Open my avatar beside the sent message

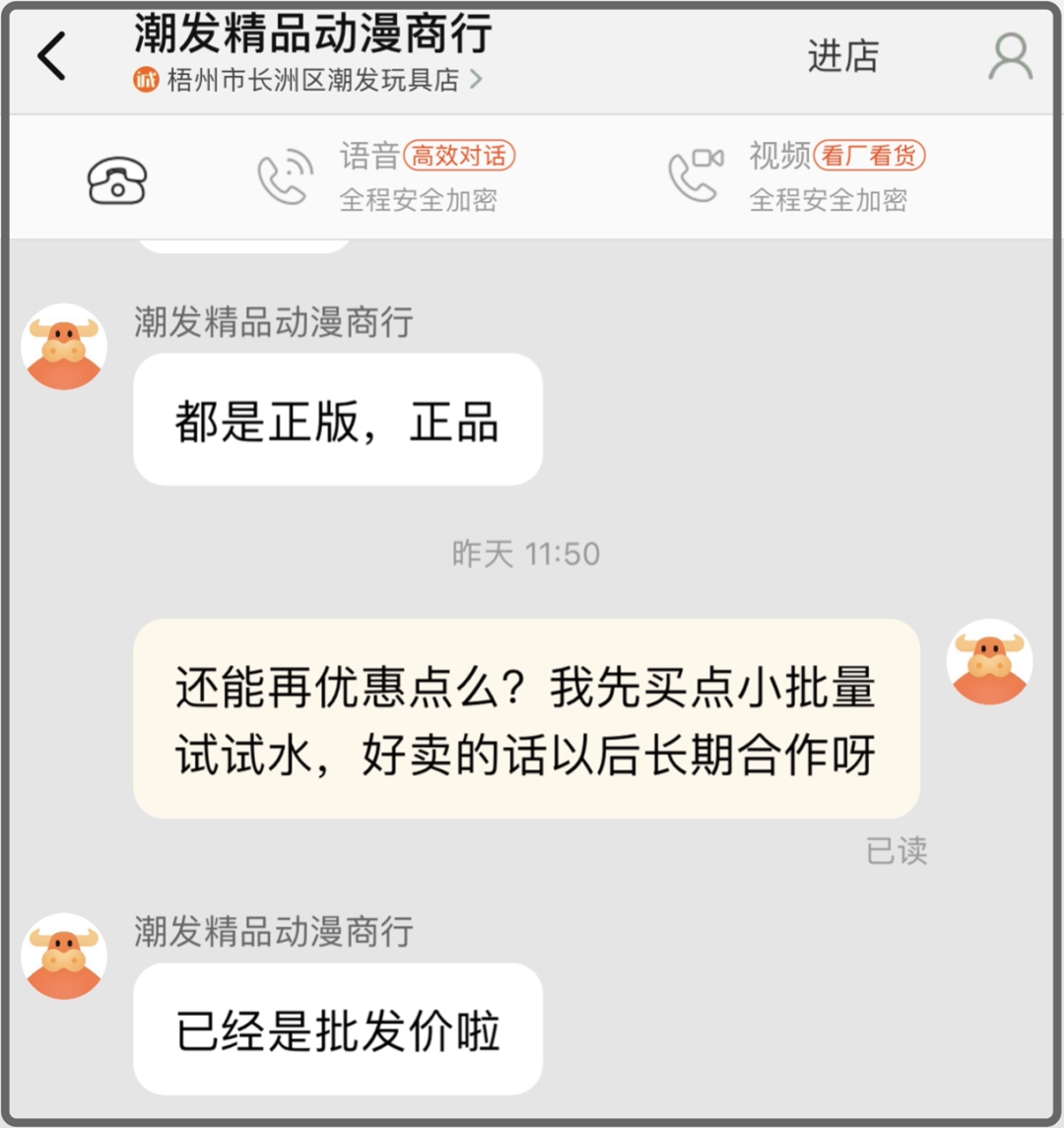[989, 662]
